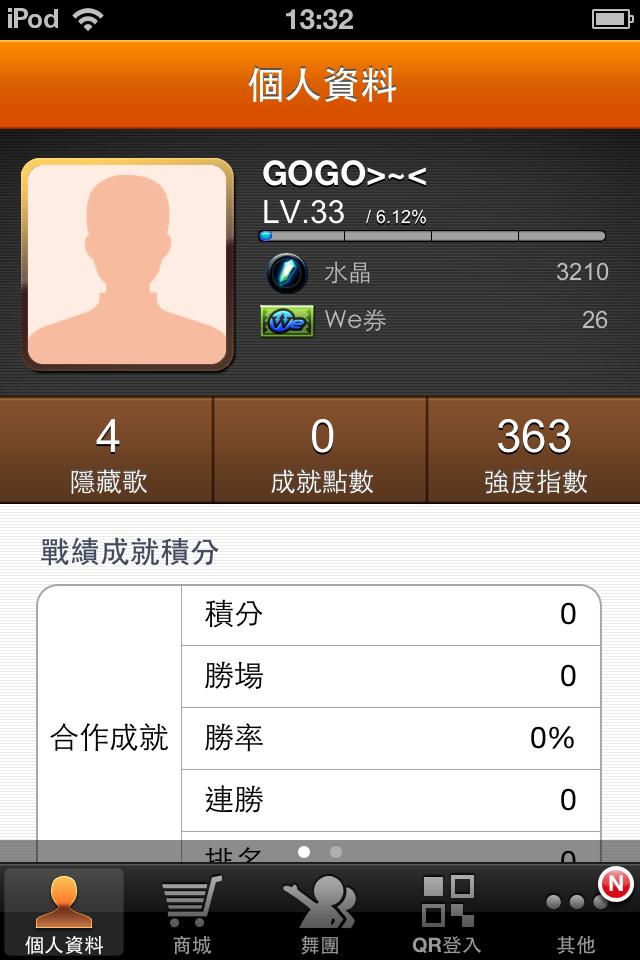This screenshot has width=640, height=960.
Task: Tap the 隱藏歌 counter tile
Action: point(107,451)
